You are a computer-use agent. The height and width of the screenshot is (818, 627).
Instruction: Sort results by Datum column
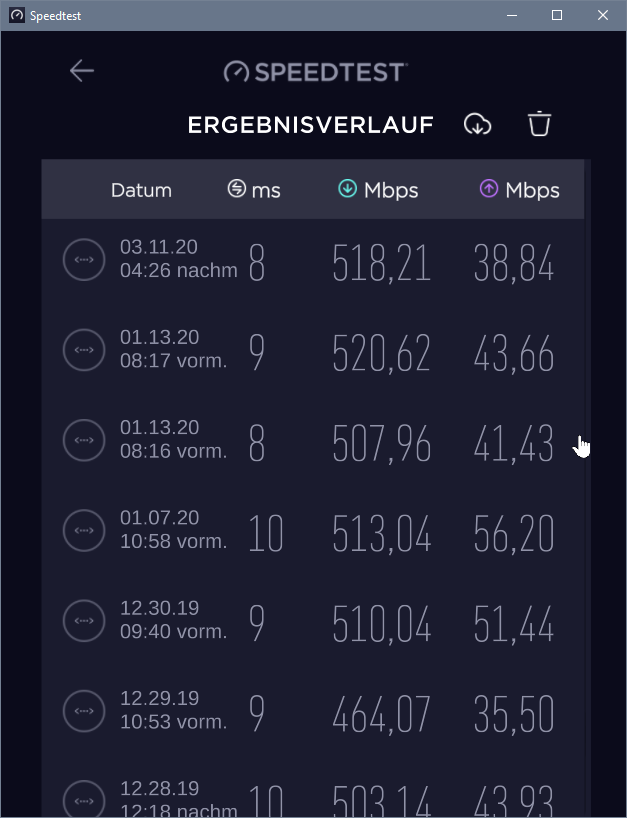(141, 190)
